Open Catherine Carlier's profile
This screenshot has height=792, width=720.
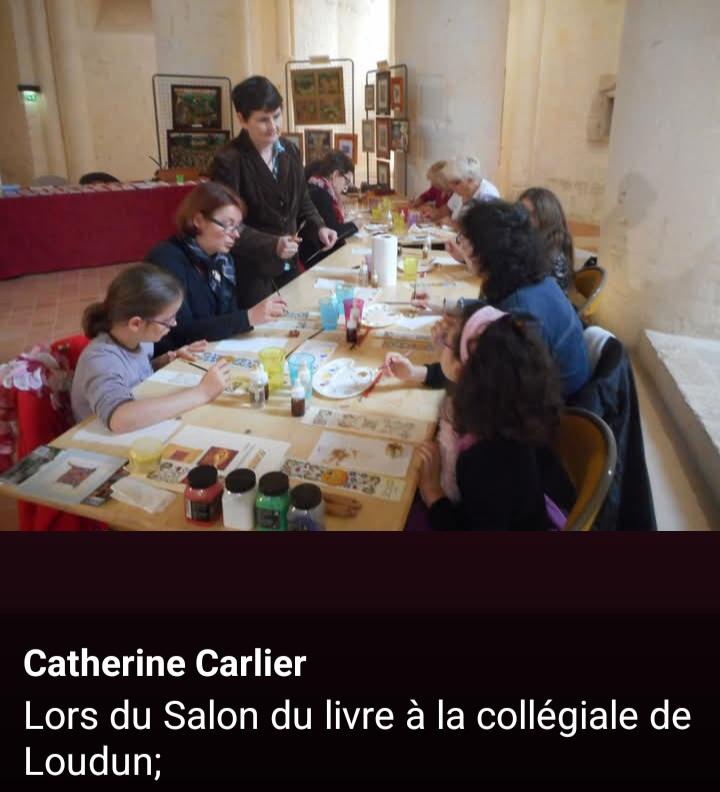(165, 663)
